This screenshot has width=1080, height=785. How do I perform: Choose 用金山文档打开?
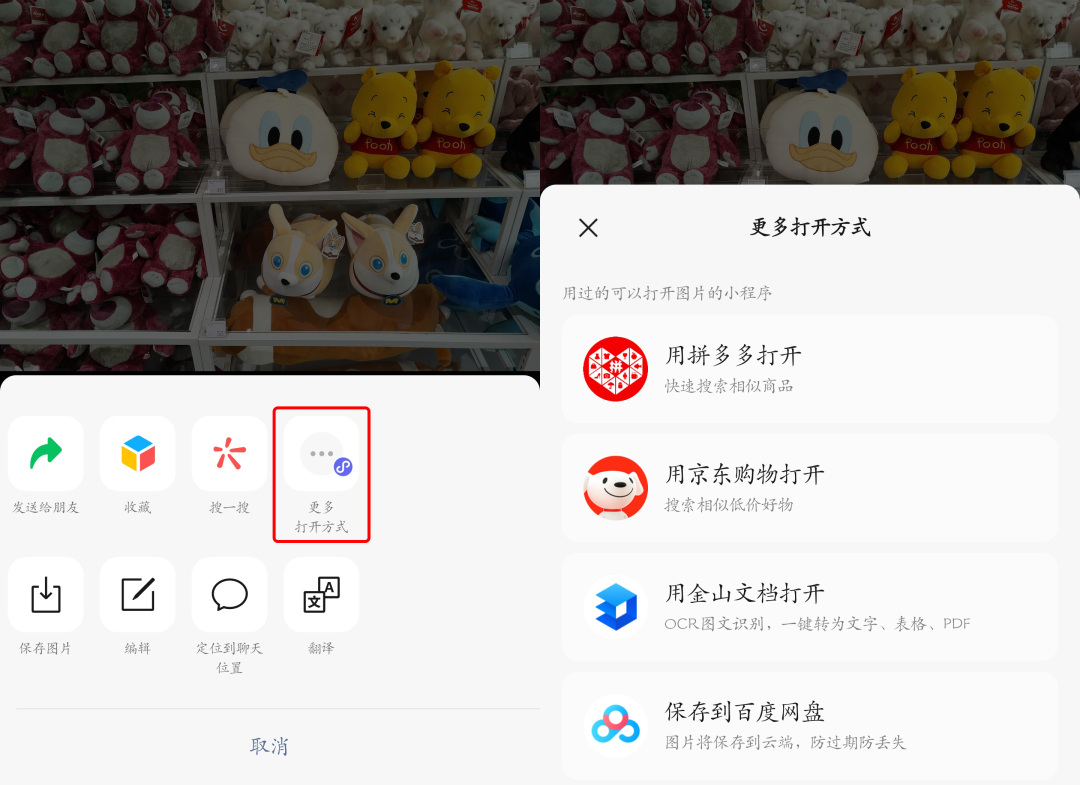[809, 607]
